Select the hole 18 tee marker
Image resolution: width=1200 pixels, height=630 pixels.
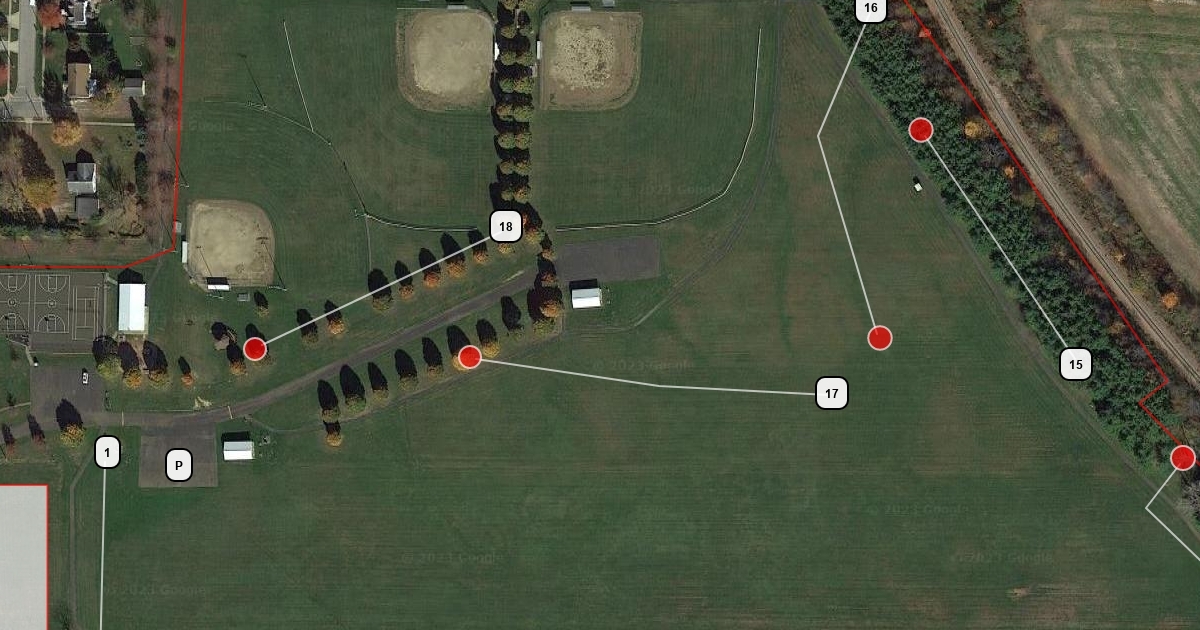click(x=505, y=227)
